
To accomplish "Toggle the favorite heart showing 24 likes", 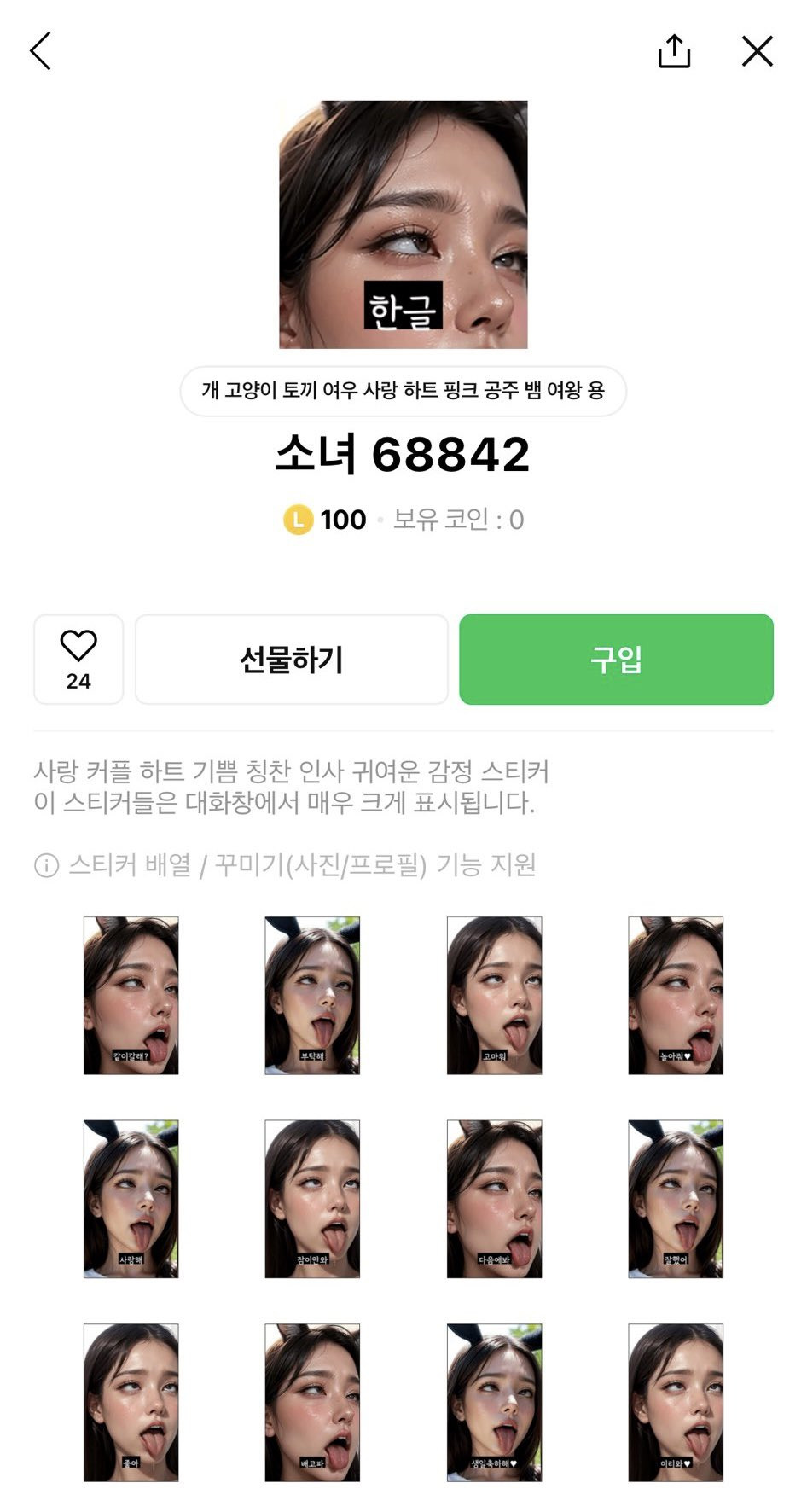I will pyautogui.click(x=78, y=659).
